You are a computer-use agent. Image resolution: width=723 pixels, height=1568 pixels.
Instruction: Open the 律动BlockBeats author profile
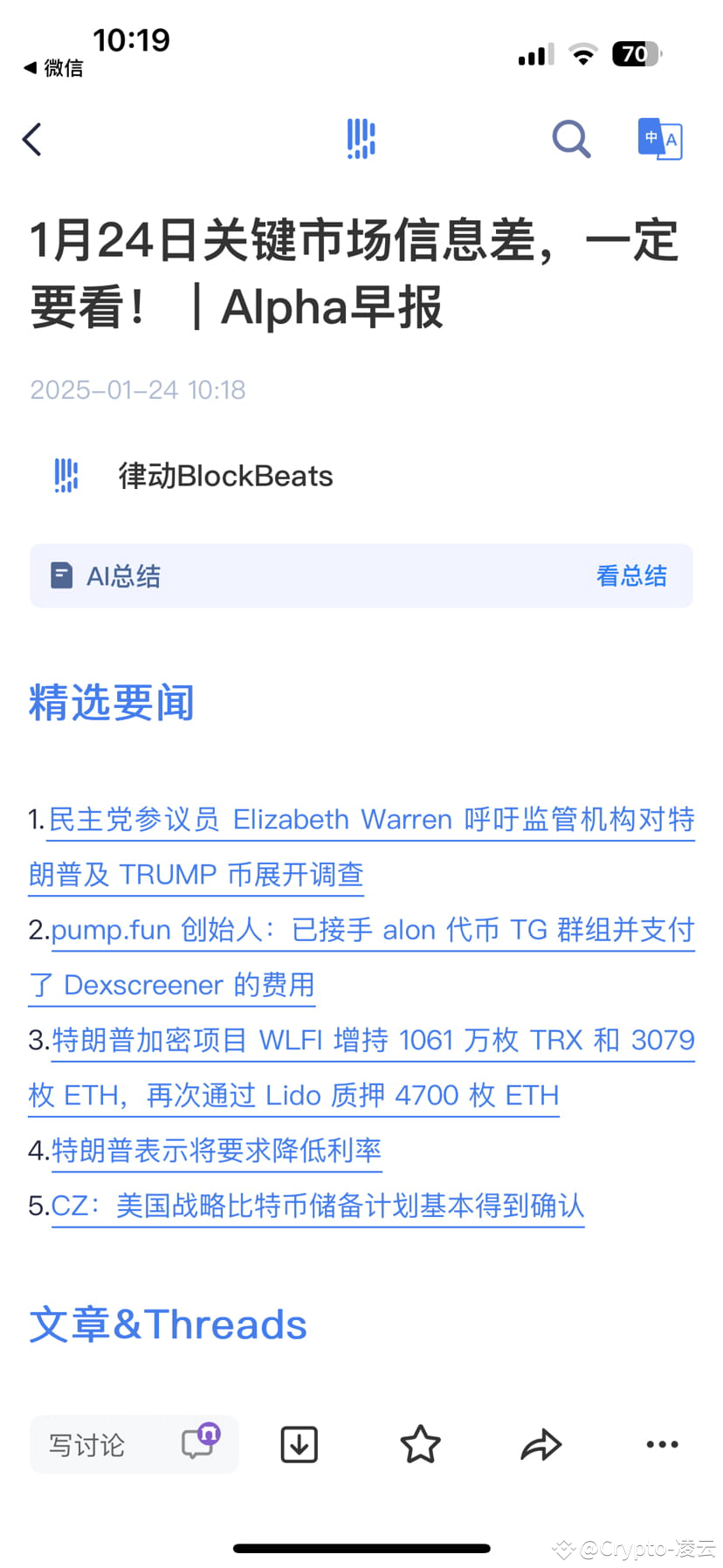(x=225, y=476)
